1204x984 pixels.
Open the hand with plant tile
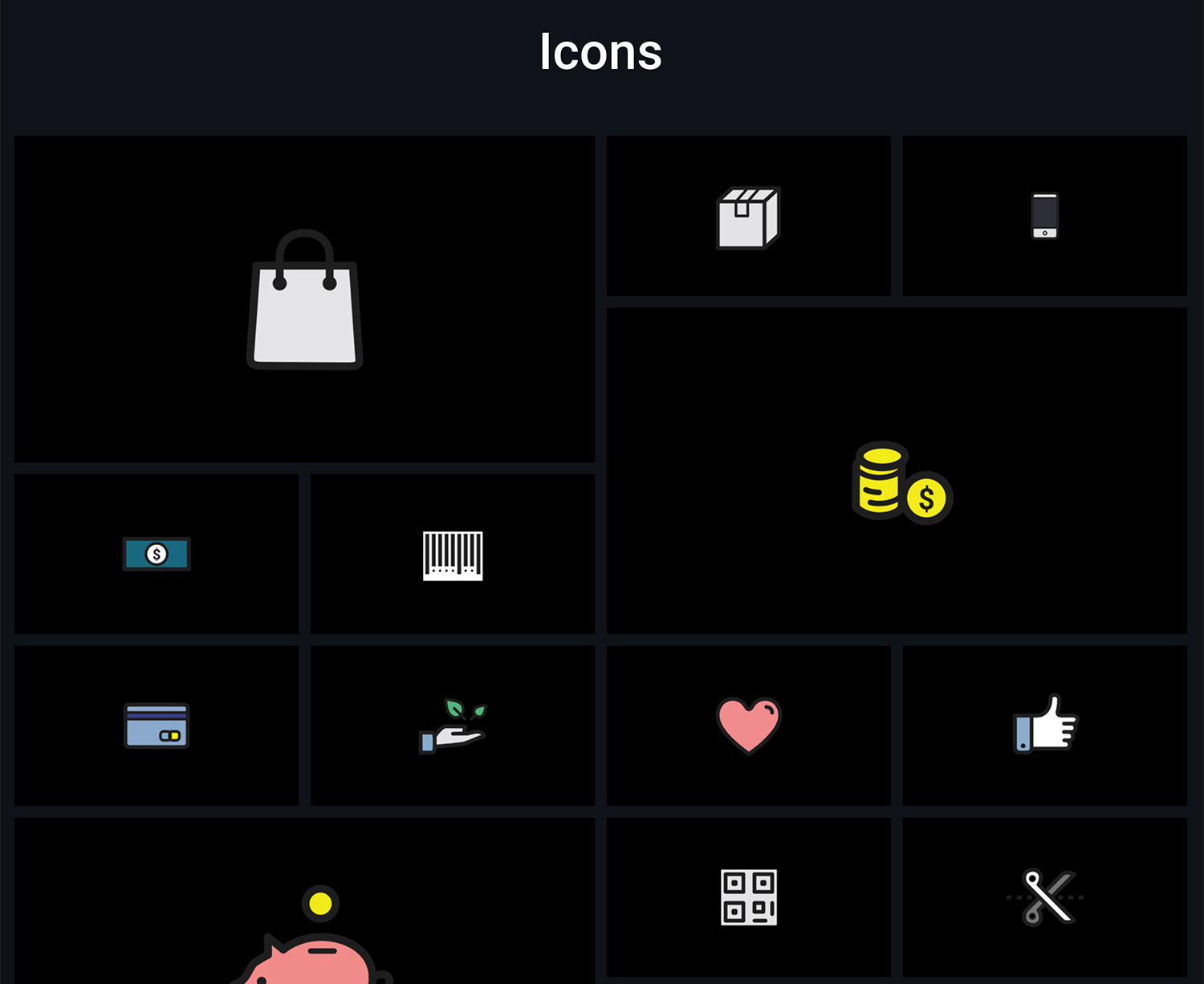pyautogui.click(x=453, y=726)
